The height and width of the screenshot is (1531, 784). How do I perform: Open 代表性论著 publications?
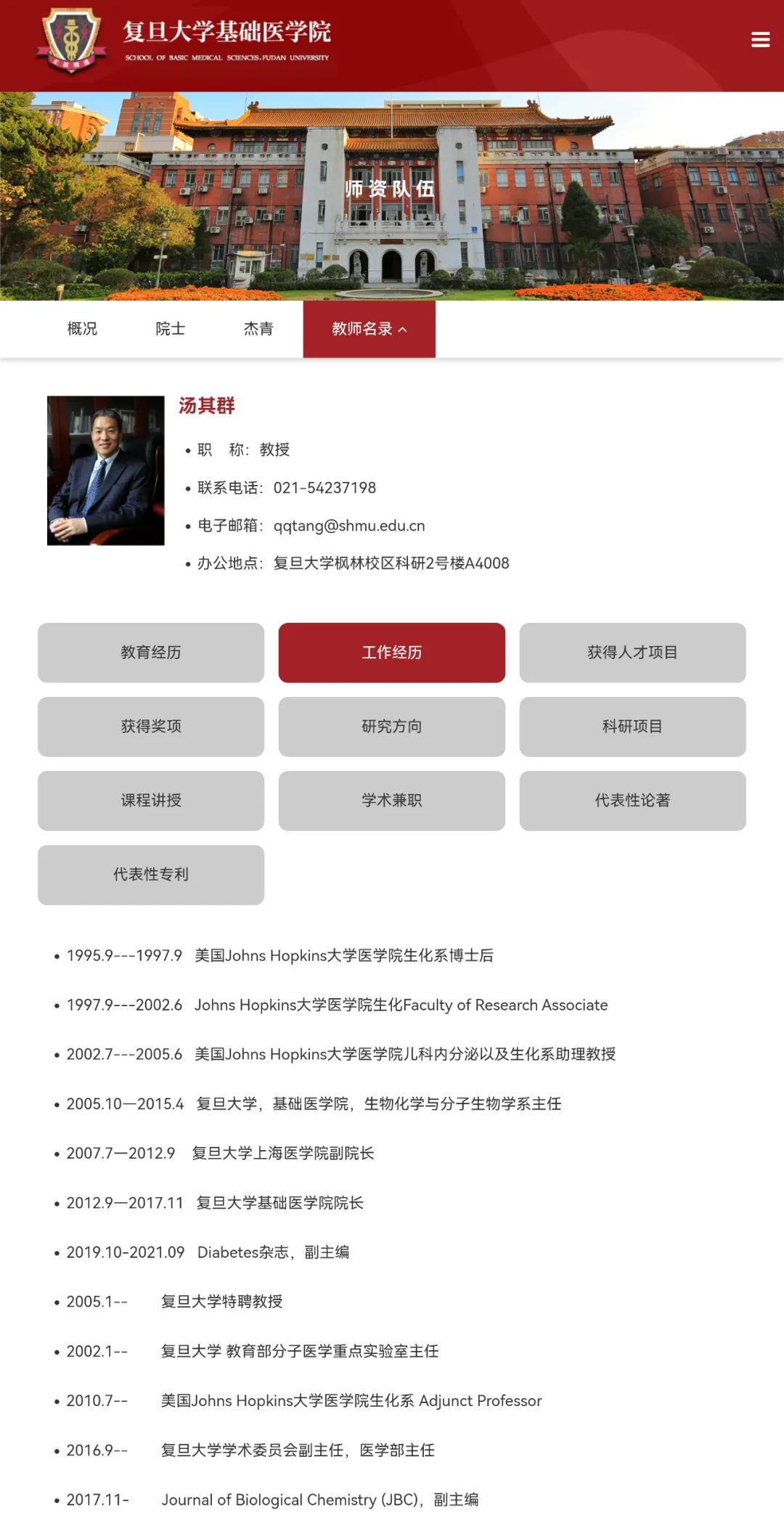633,801
